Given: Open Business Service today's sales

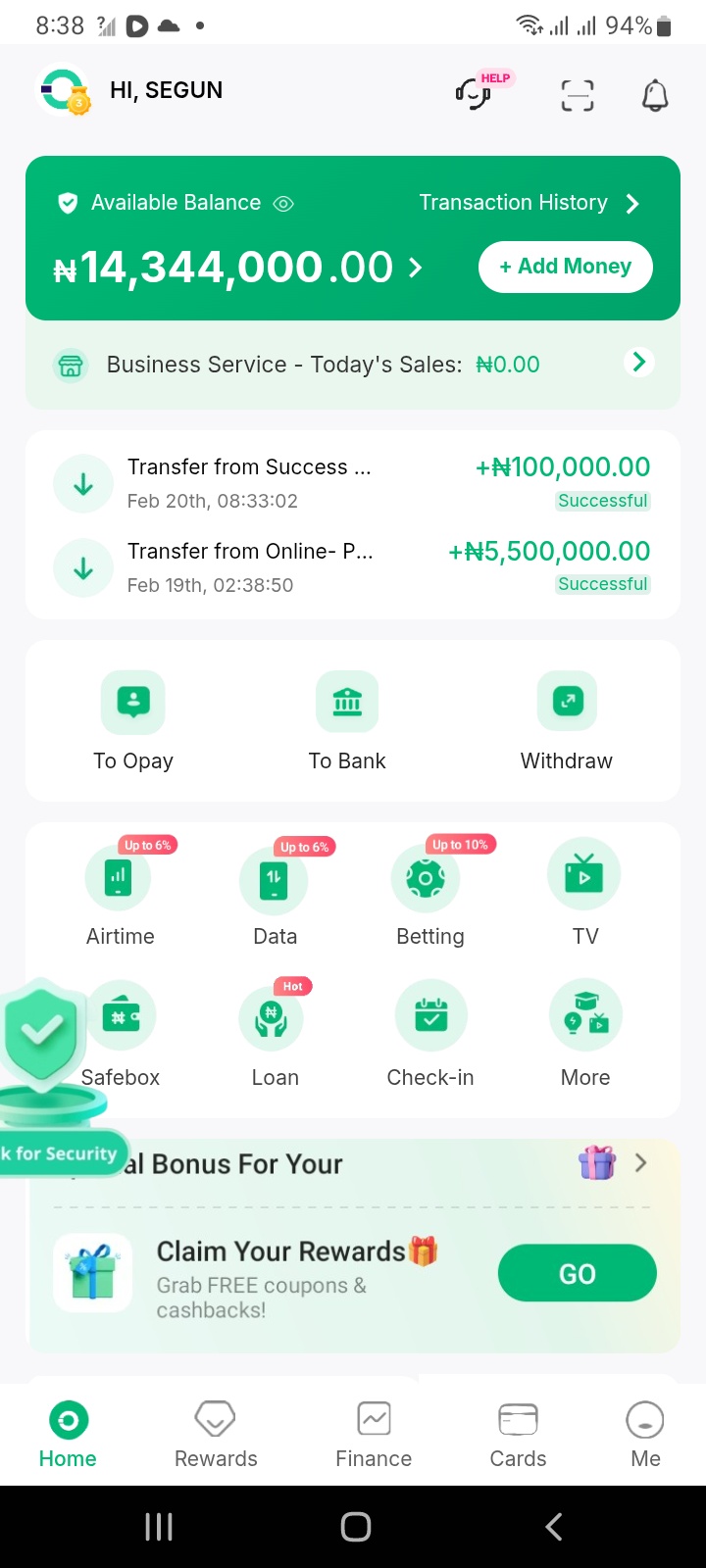Looking at the screenshot, I should (353, 365).
